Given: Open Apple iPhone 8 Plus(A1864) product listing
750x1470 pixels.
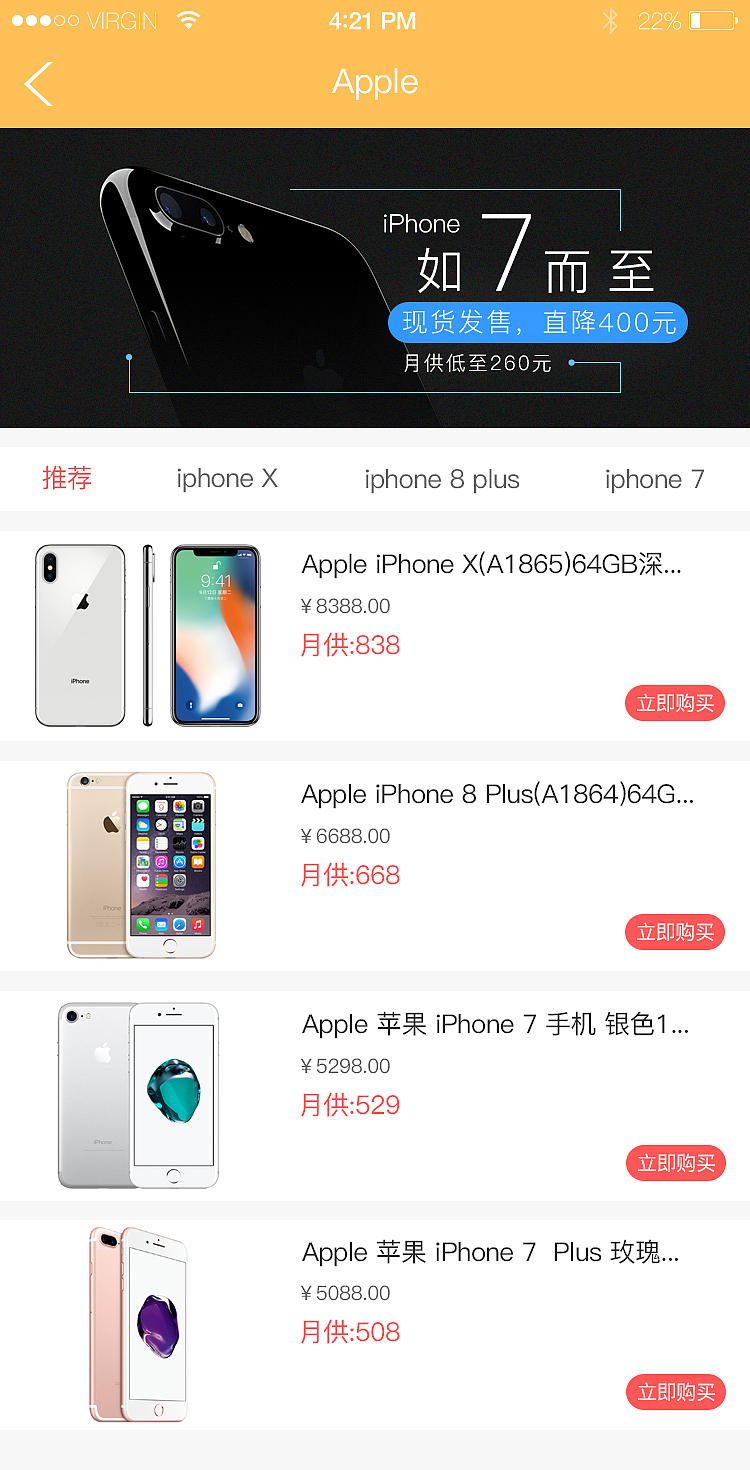Looking at the screenshot, I should (497, 795).
